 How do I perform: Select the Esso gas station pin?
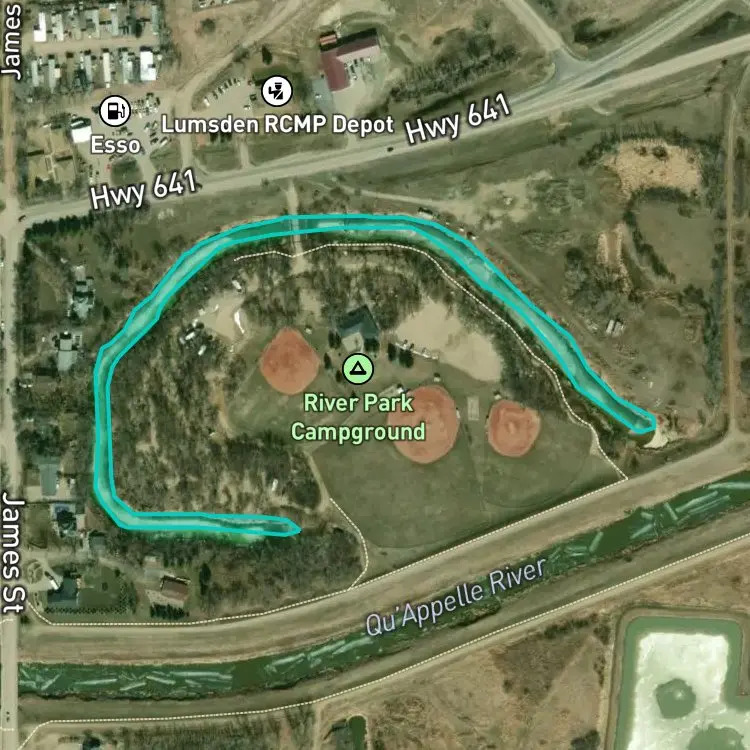tap(115, 111)
